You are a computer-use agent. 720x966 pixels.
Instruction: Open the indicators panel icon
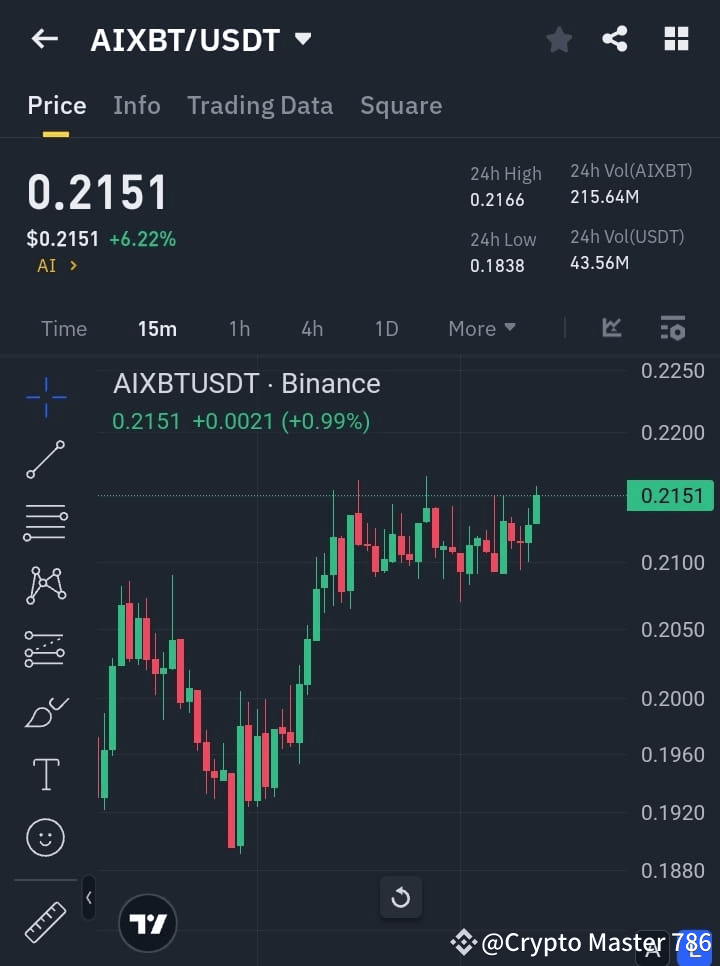pyautogui.click(x=672, y=328)
